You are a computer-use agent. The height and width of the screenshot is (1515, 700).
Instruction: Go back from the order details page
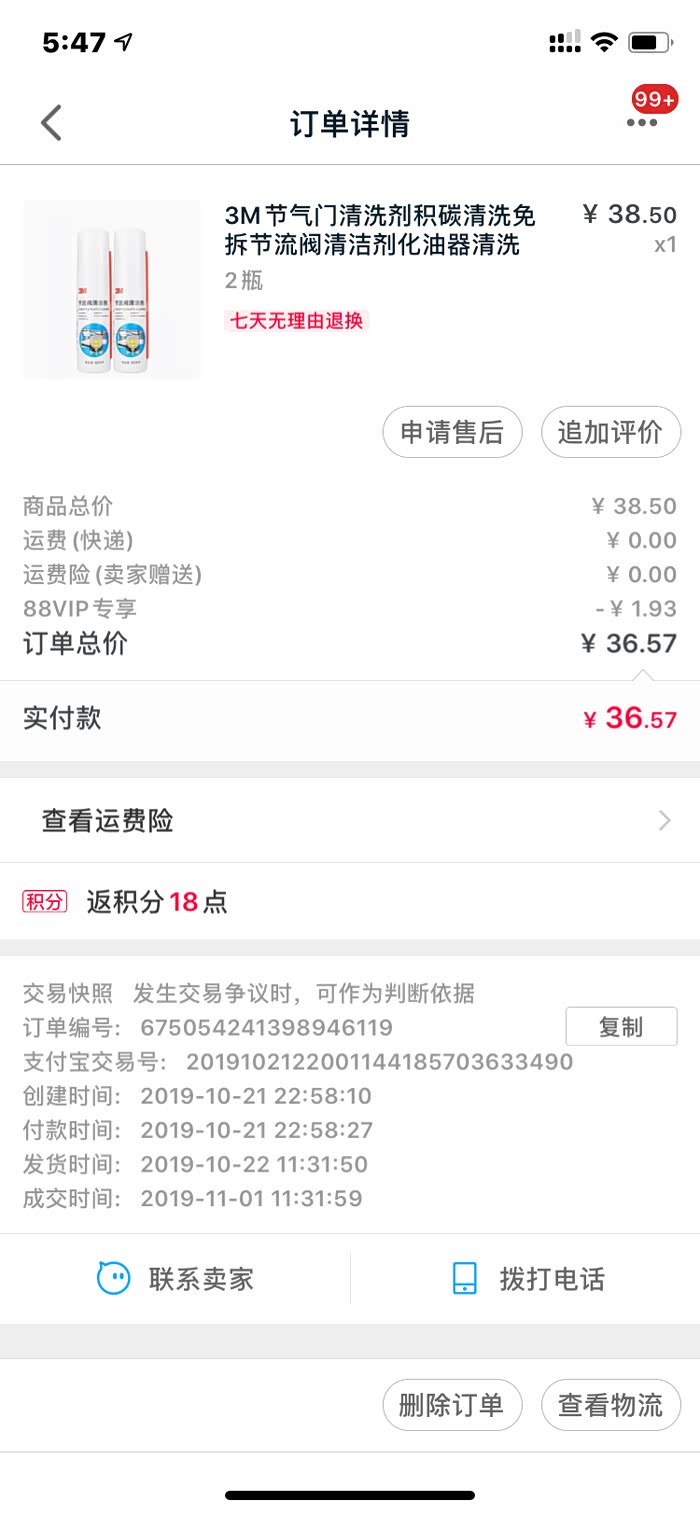52,124
